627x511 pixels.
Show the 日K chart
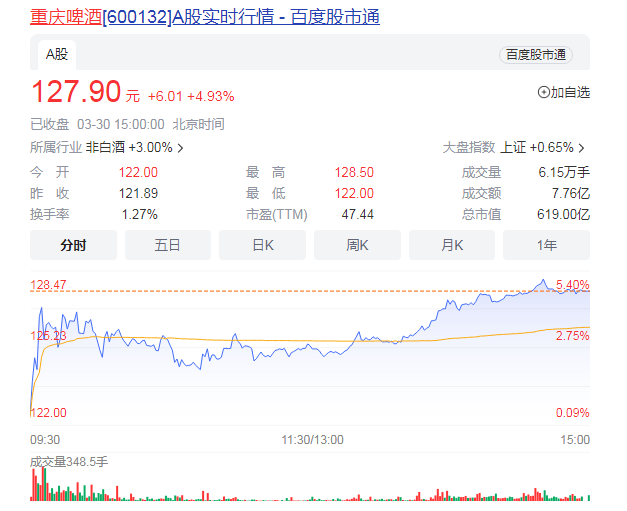[262, 245]
